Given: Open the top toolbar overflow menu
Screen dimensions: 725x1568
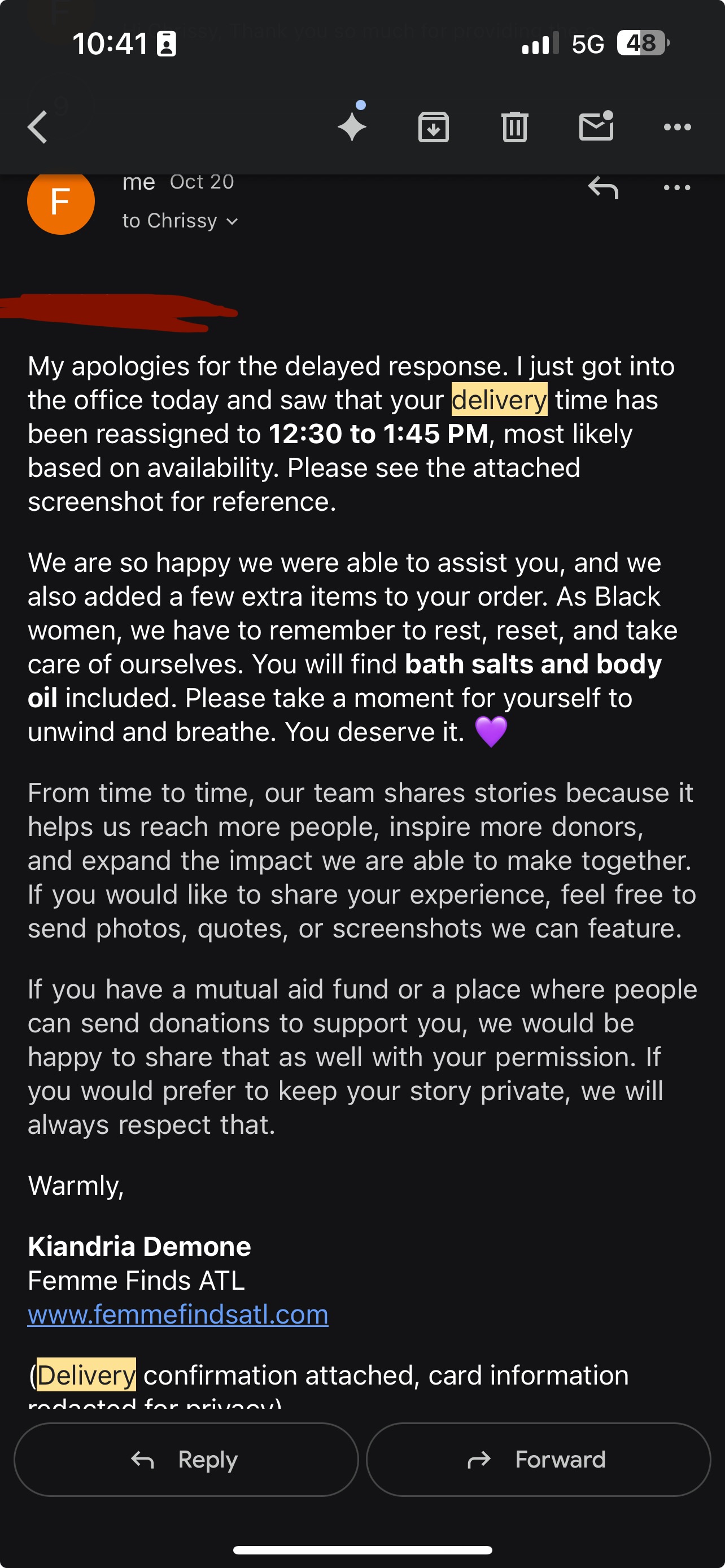Looking at the screenshot, I should click(677, 127).
